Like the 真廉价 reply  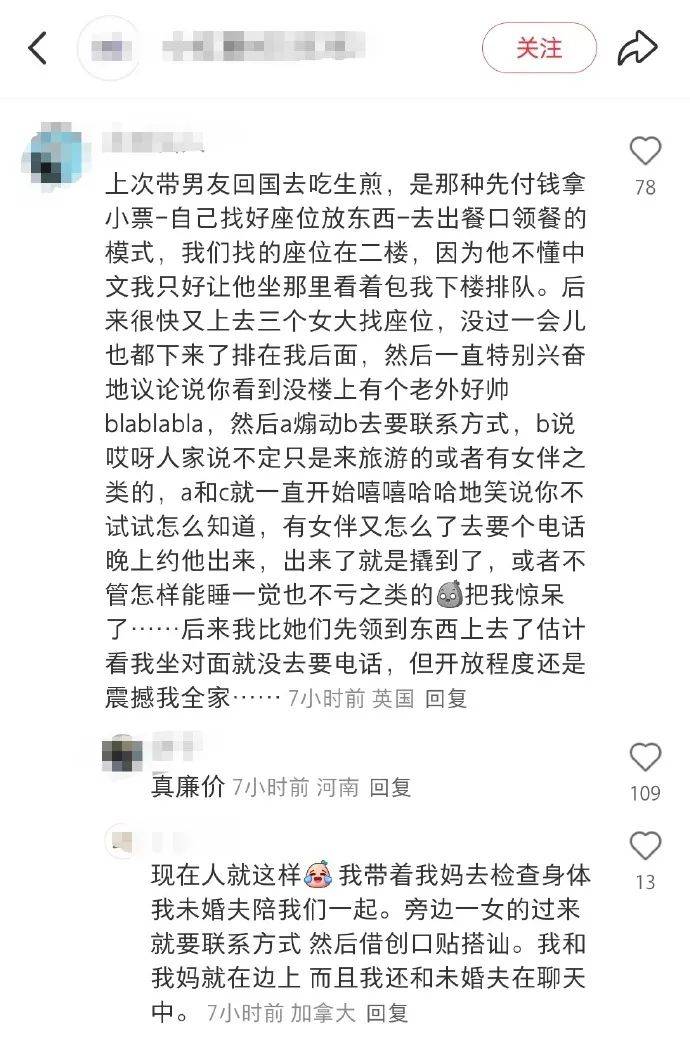click(x=645, y=757)
